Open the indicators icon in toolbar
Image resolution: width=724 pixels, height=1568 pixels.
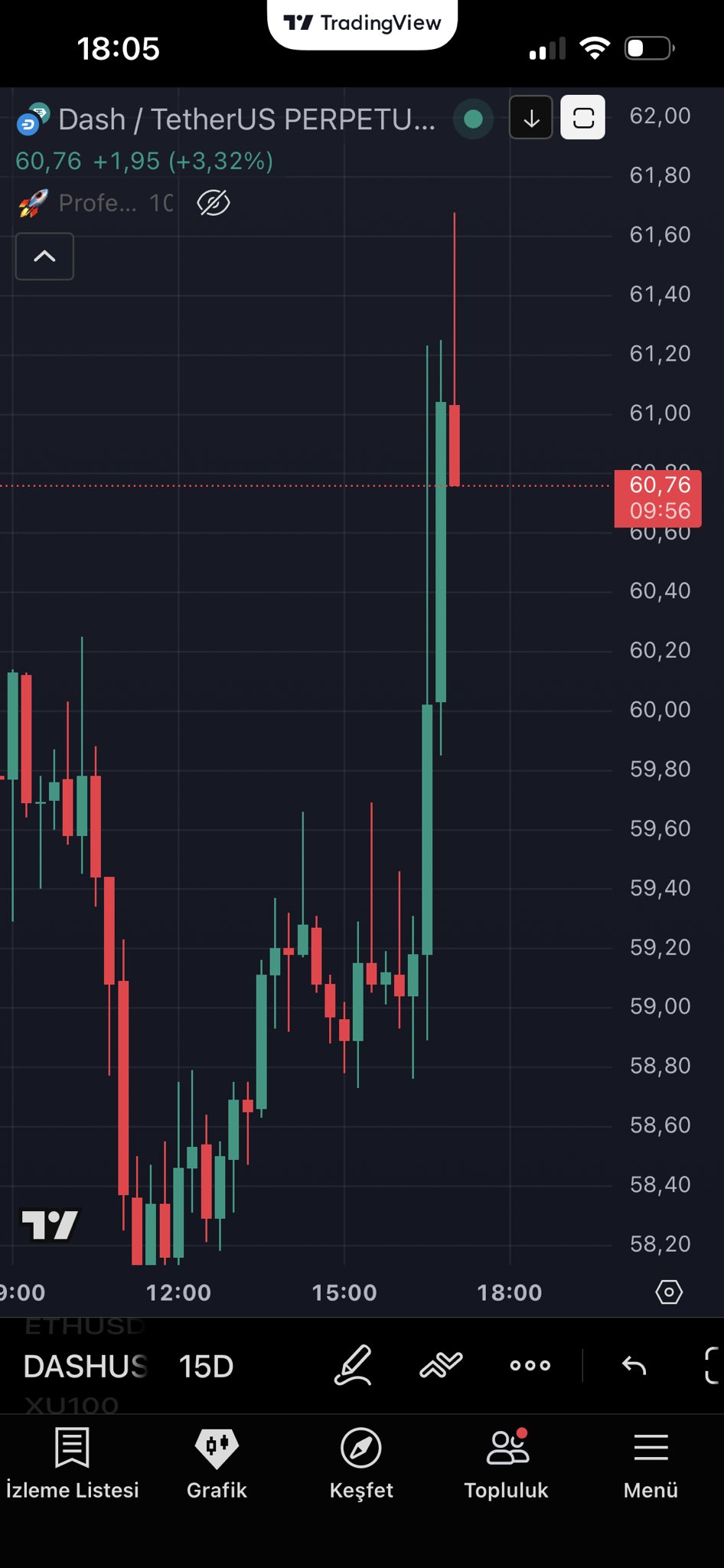point(442,1365)
